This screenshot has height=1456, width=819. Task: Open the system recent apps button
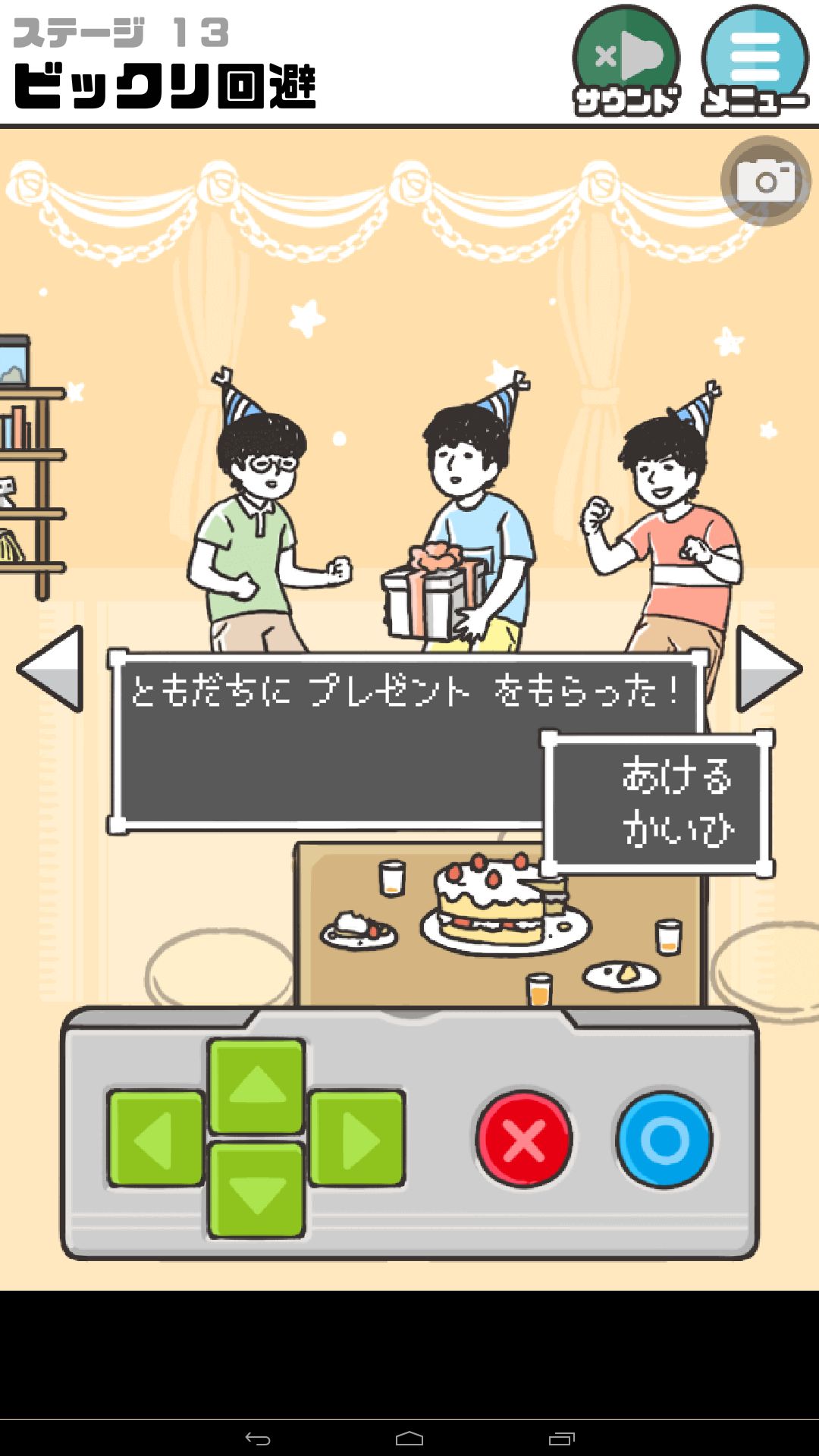561,1439
